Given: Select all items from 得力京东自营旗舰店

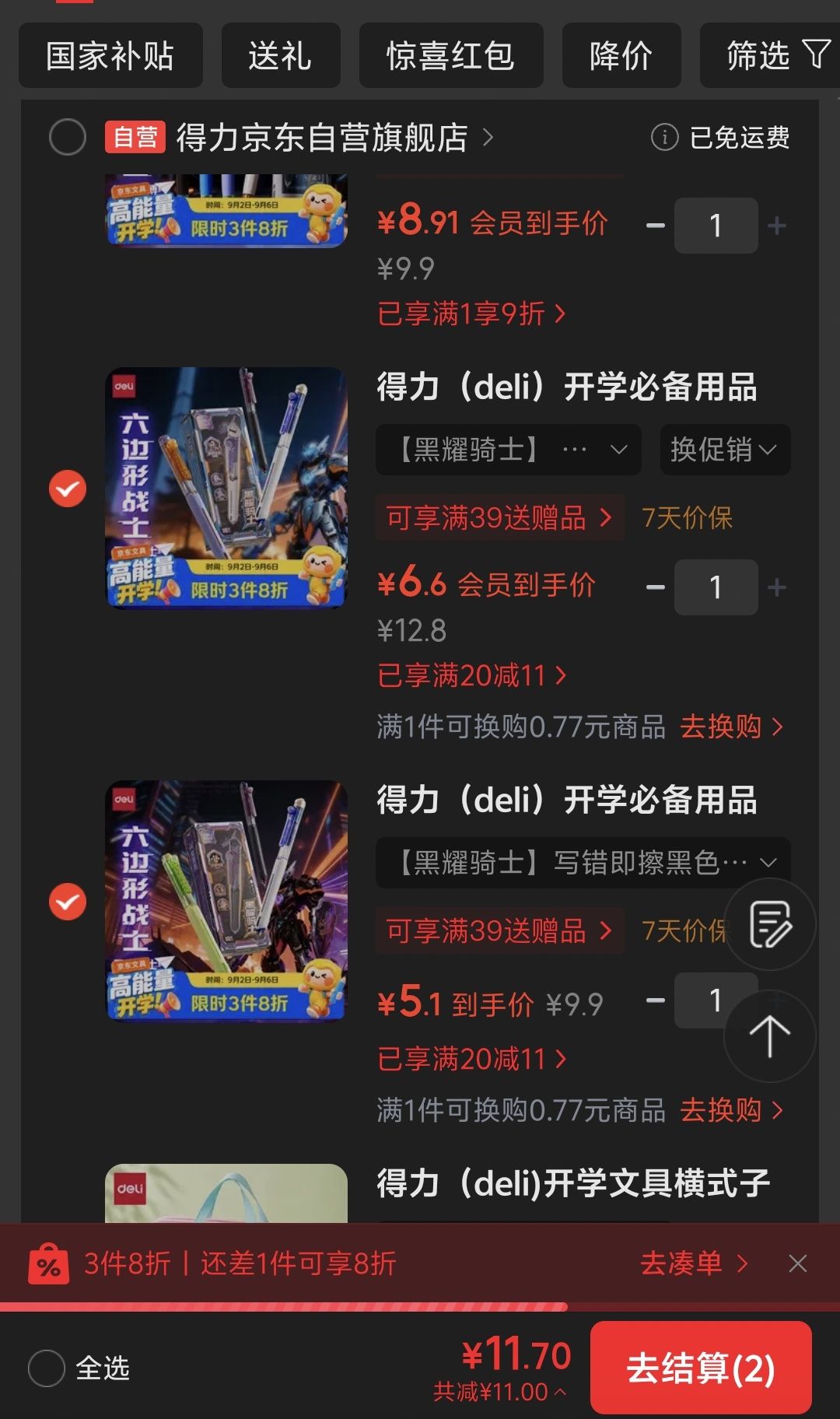Looking at the screenshot, I should pos(68,138).
